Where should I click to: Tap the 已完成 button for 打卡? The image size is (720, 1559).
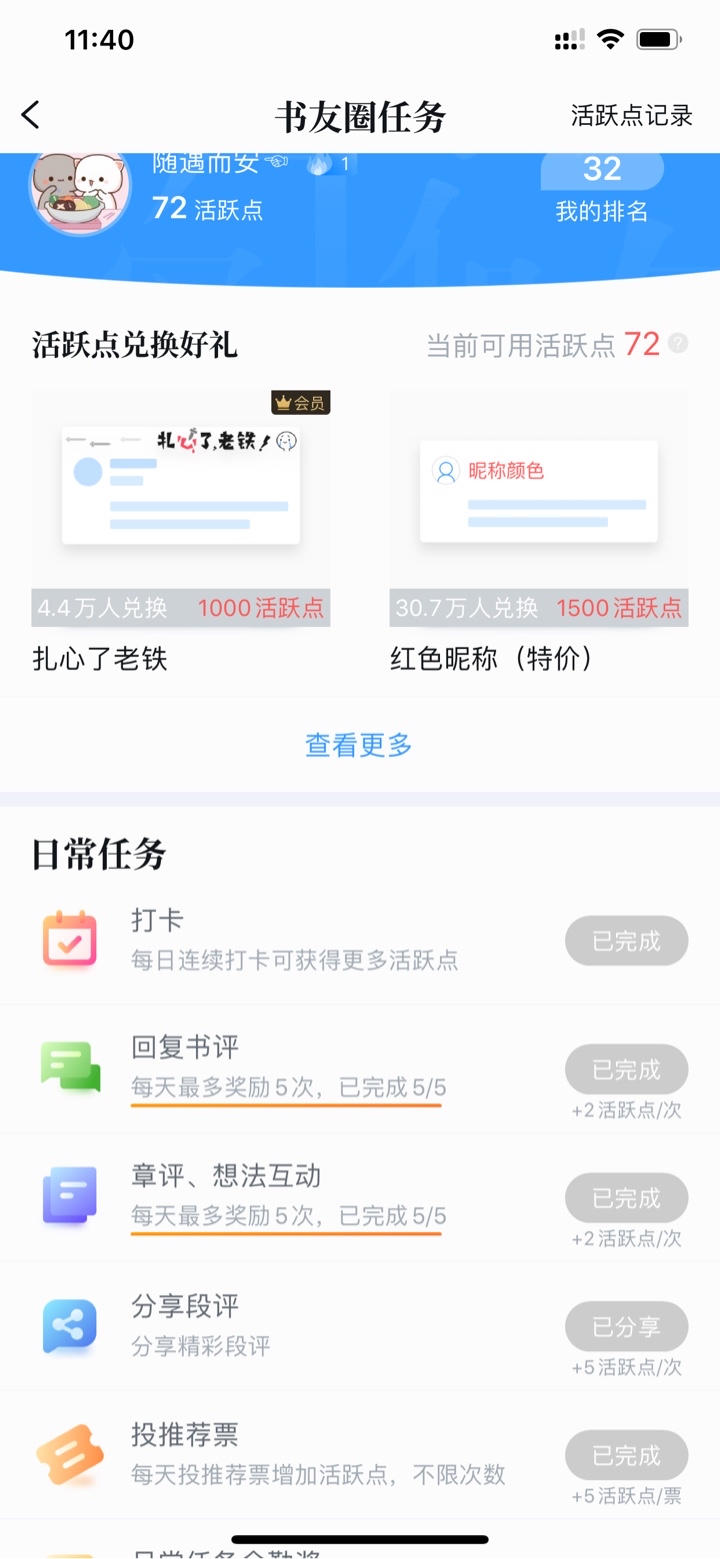[627, 941]
